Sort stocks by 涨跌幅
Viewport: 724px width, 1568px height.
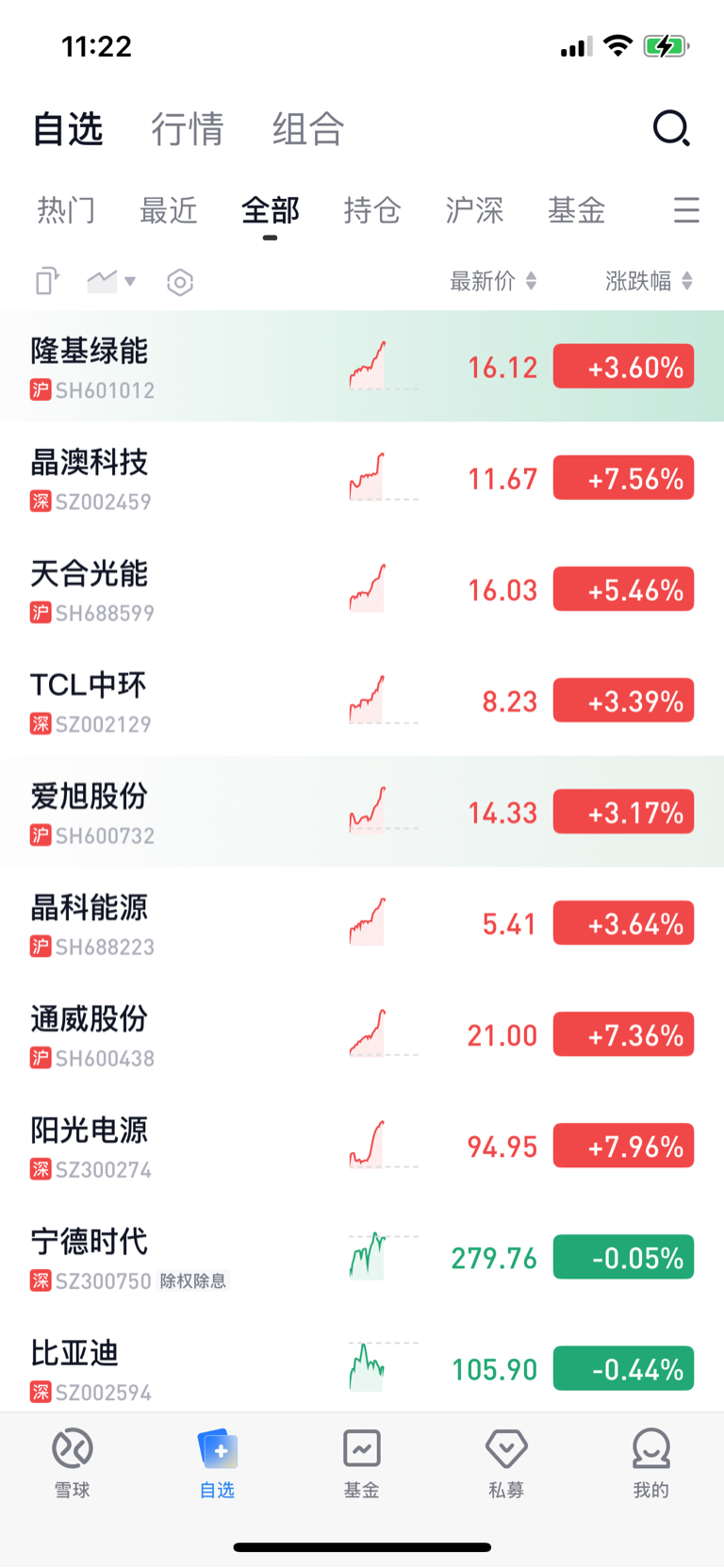(x=649, y=281)
